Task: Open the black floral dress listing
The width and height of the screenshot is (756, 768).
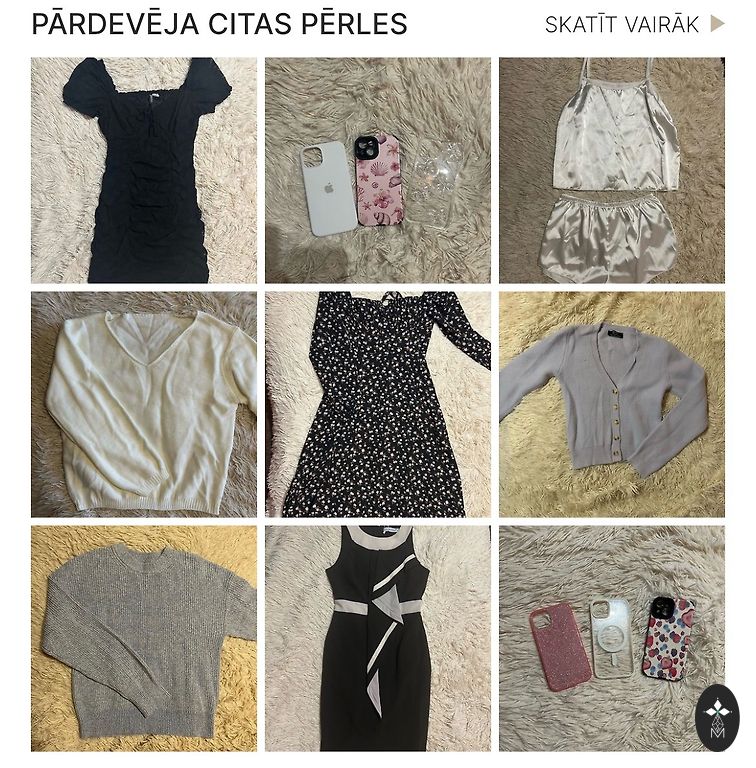Action: point(377,404)
